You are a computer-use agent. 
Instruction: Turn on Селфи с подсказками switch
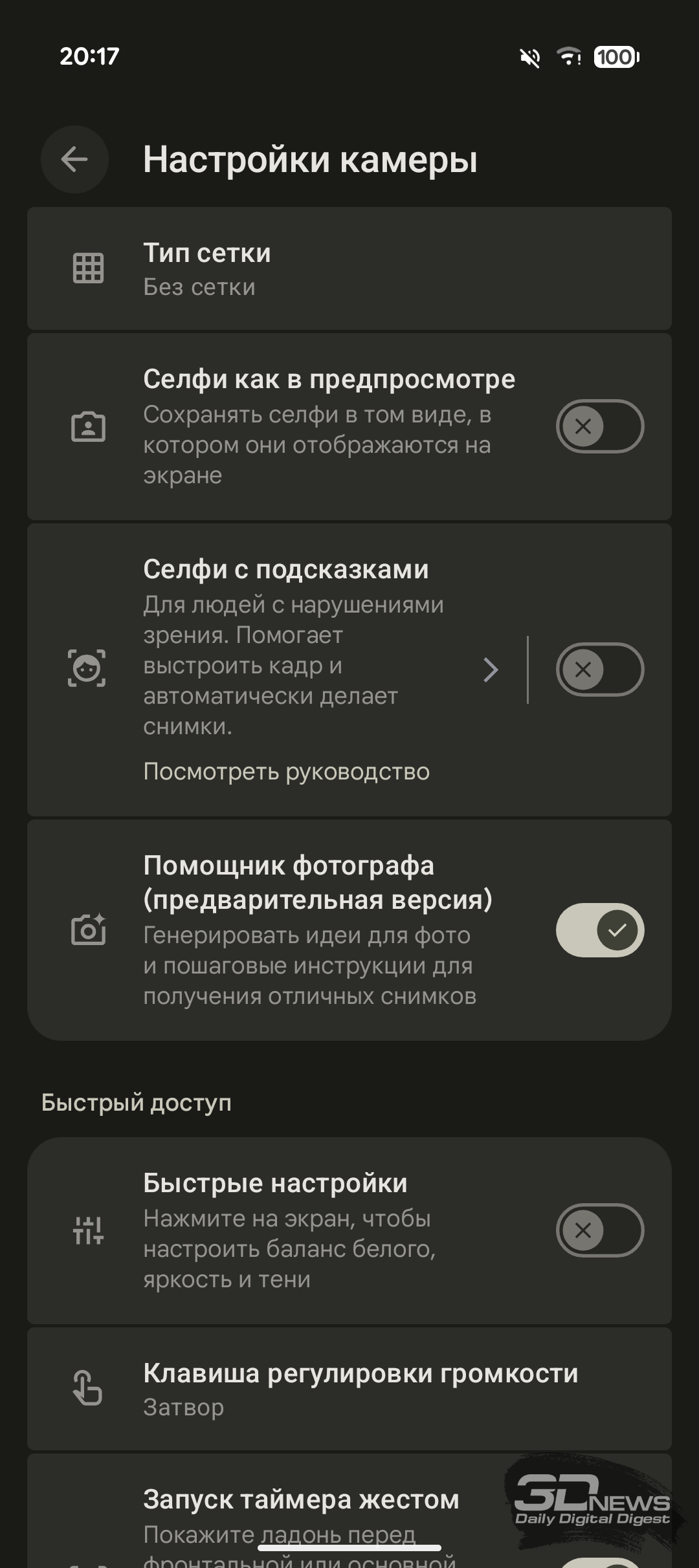click(x=599, y=670)
